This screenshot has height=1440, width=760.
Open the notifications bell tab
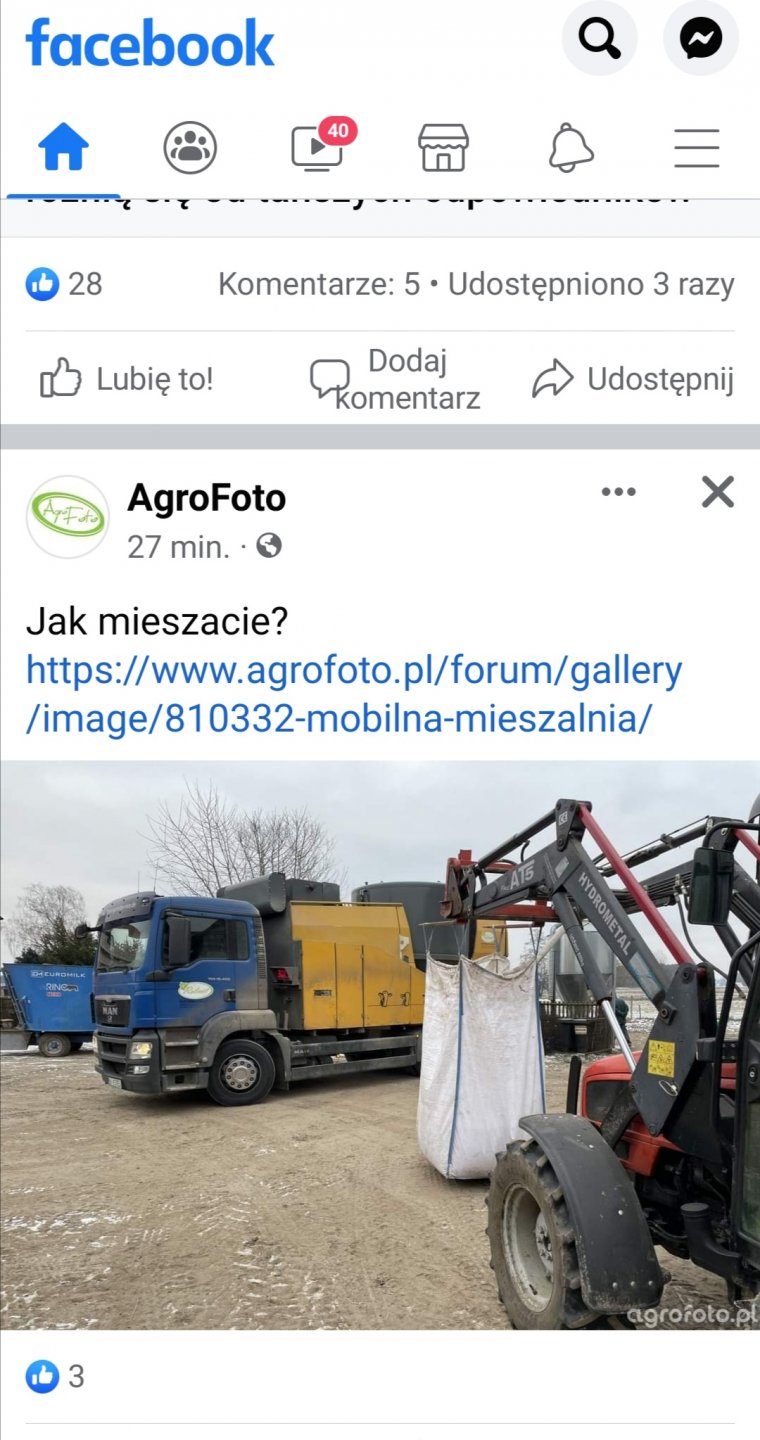click(x=571, y=148)
